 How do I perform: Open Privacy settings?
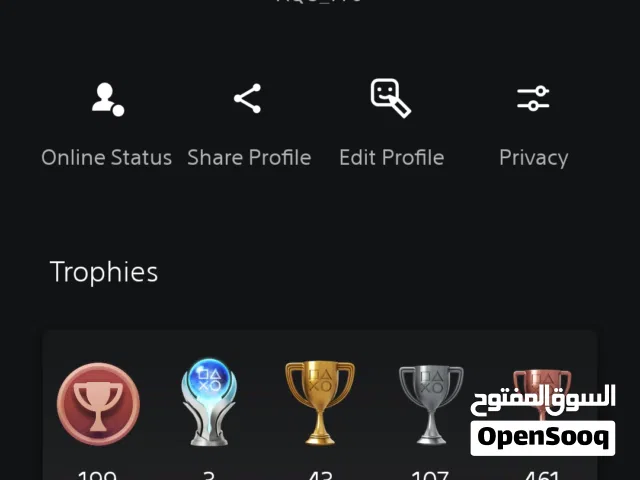coord(533,123)
